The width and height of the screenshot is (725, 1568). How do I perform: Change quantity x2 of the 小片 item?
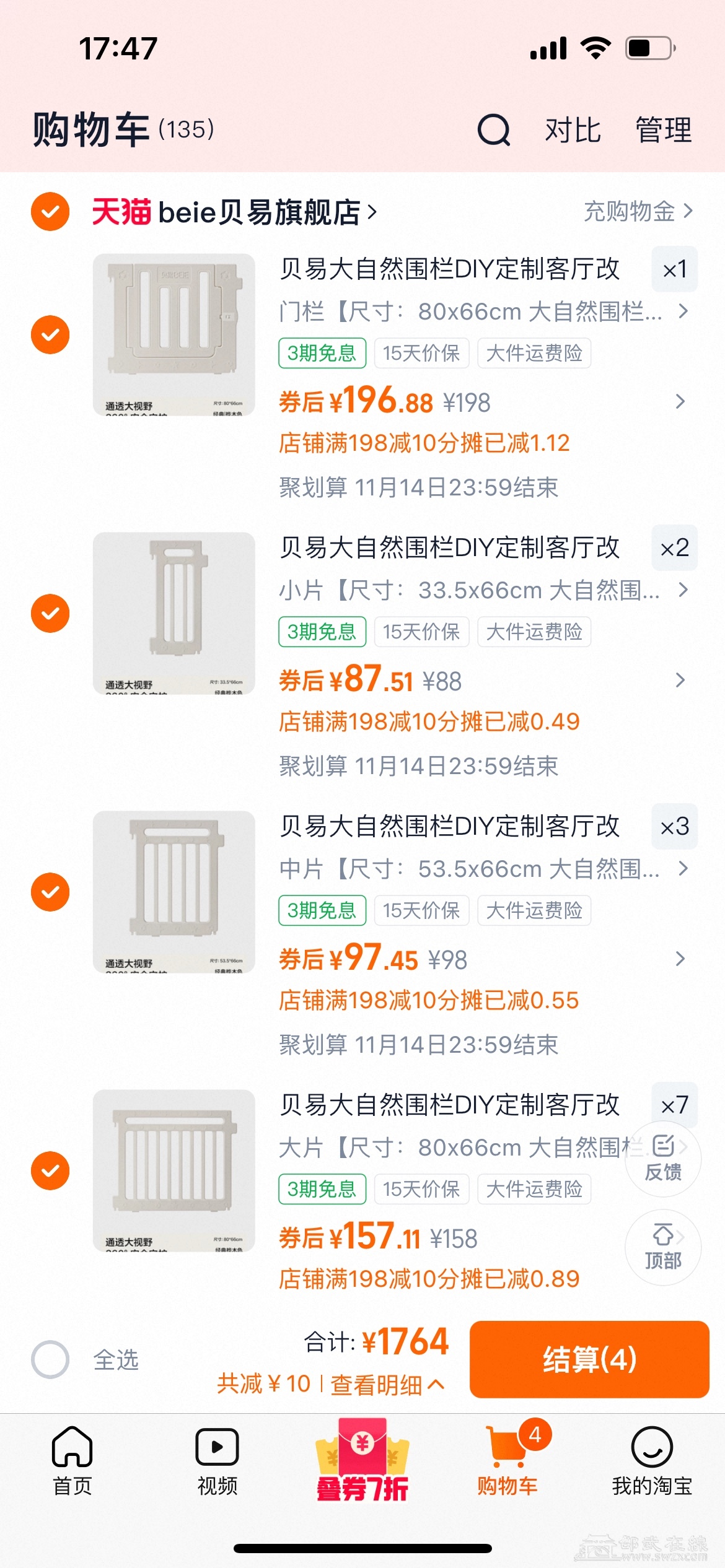point(674,548)
